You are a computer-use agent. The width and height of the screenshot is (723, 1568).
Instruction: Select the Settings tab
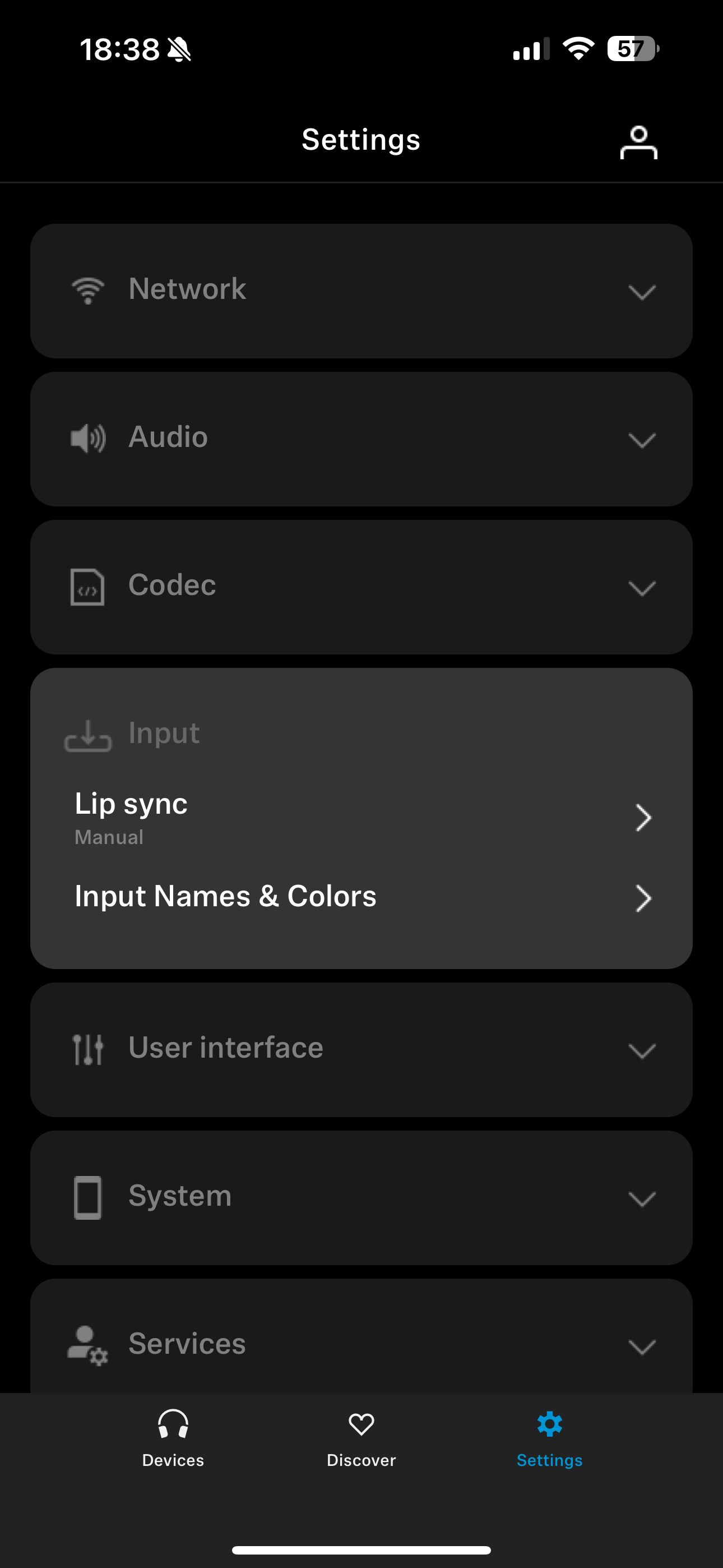(550, 1439)
